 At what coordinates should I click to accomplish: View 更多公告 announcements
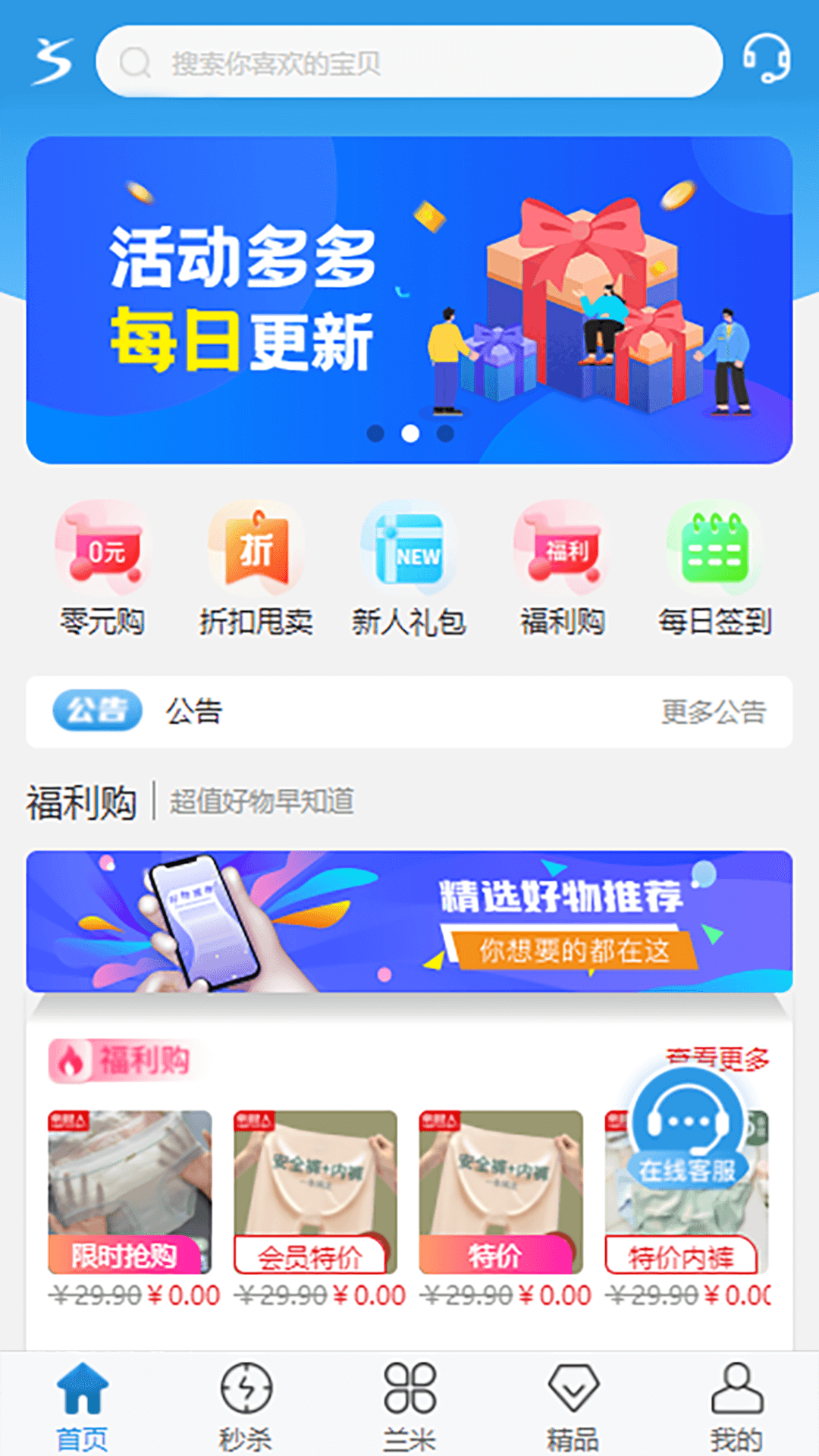[x=714, y=711]
